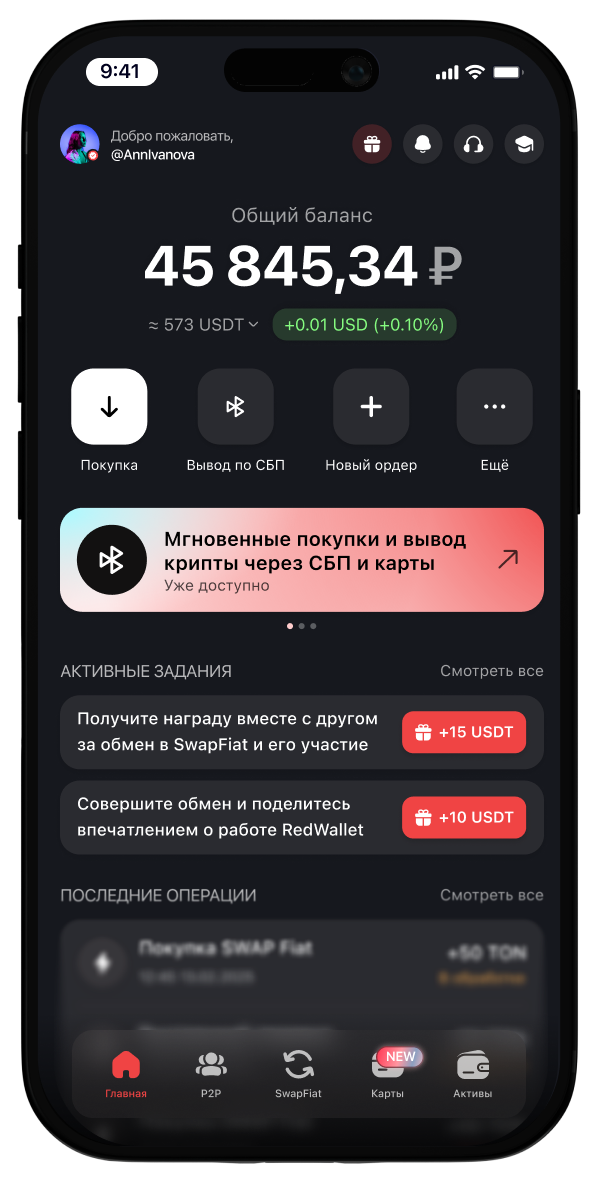
Task: Claim the +15 USDT reward
Action: coord(463,733)
